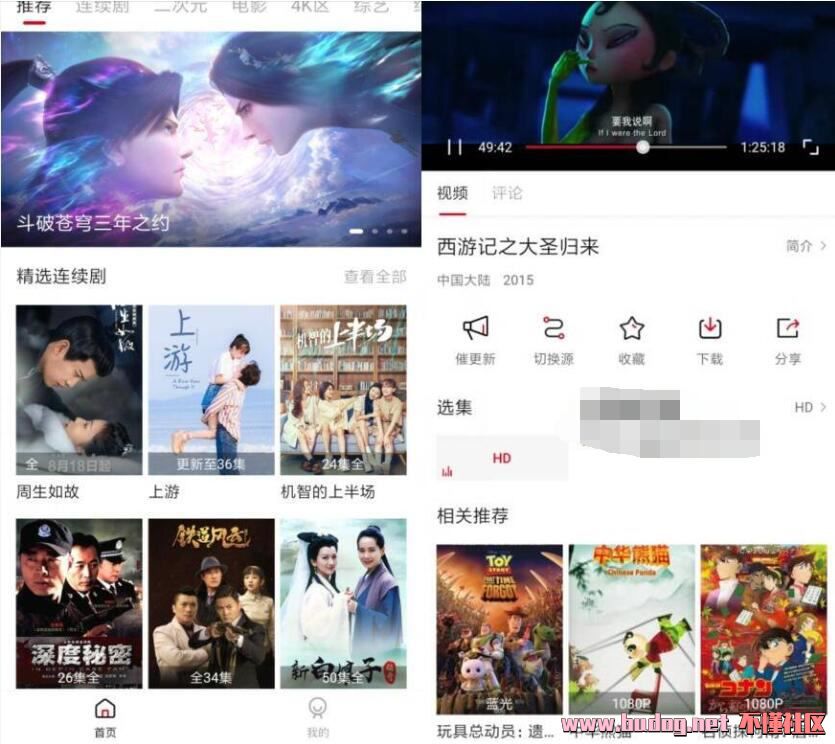
Task: Pause the playing video
Action: [x=454, y=147]
